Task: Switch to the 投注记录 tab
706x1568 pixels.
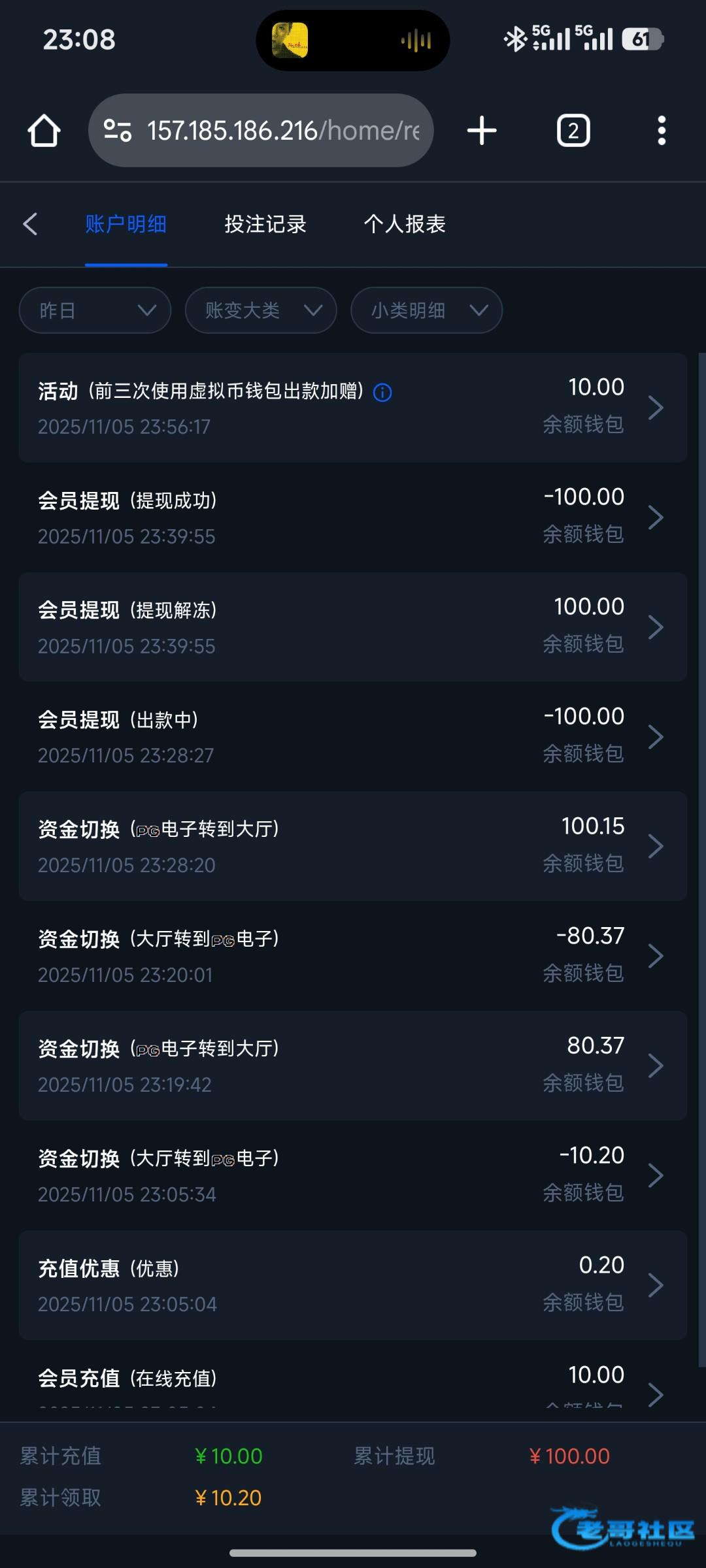Action: pos(265,224)
